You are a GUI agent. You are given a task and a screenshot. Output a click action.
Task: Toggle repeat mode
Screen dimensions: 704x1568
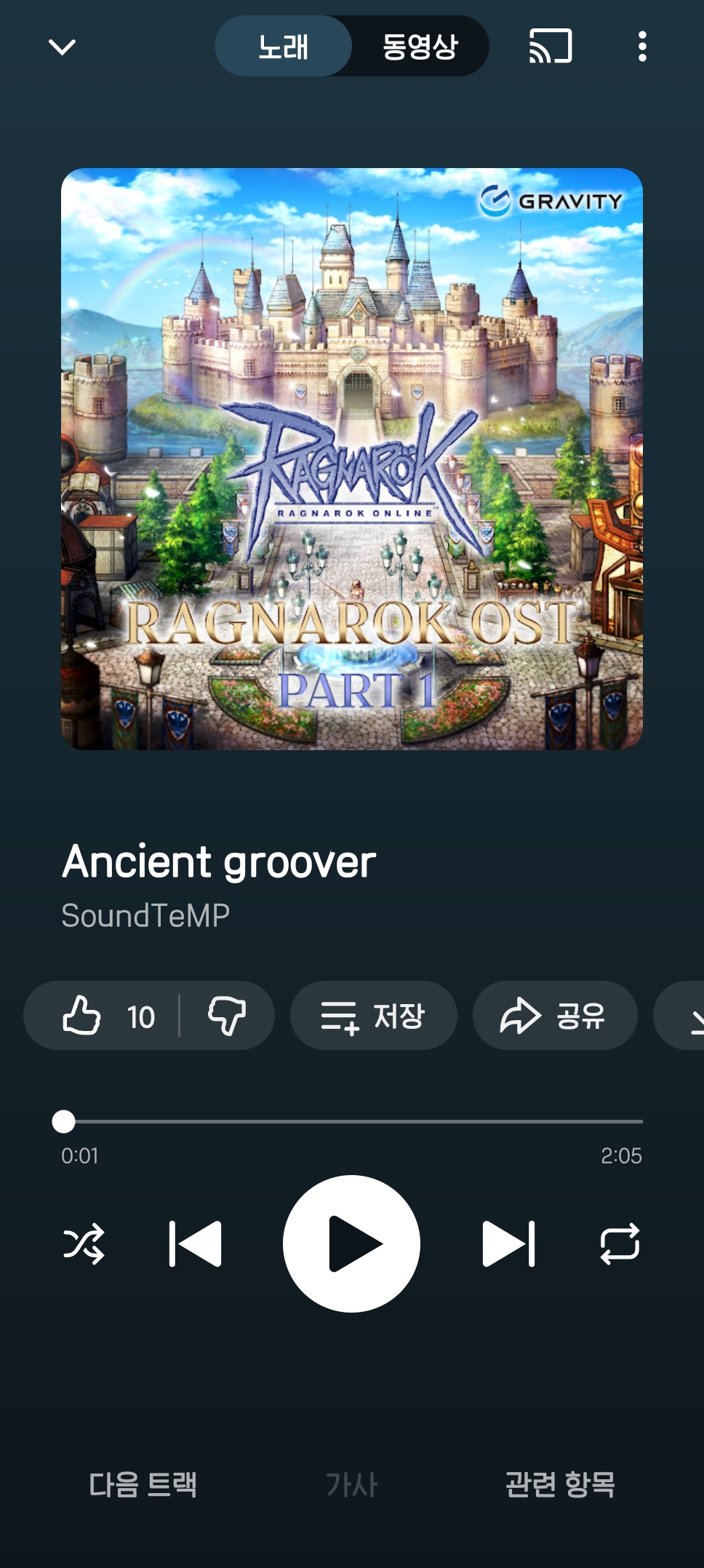point(620,1243)
